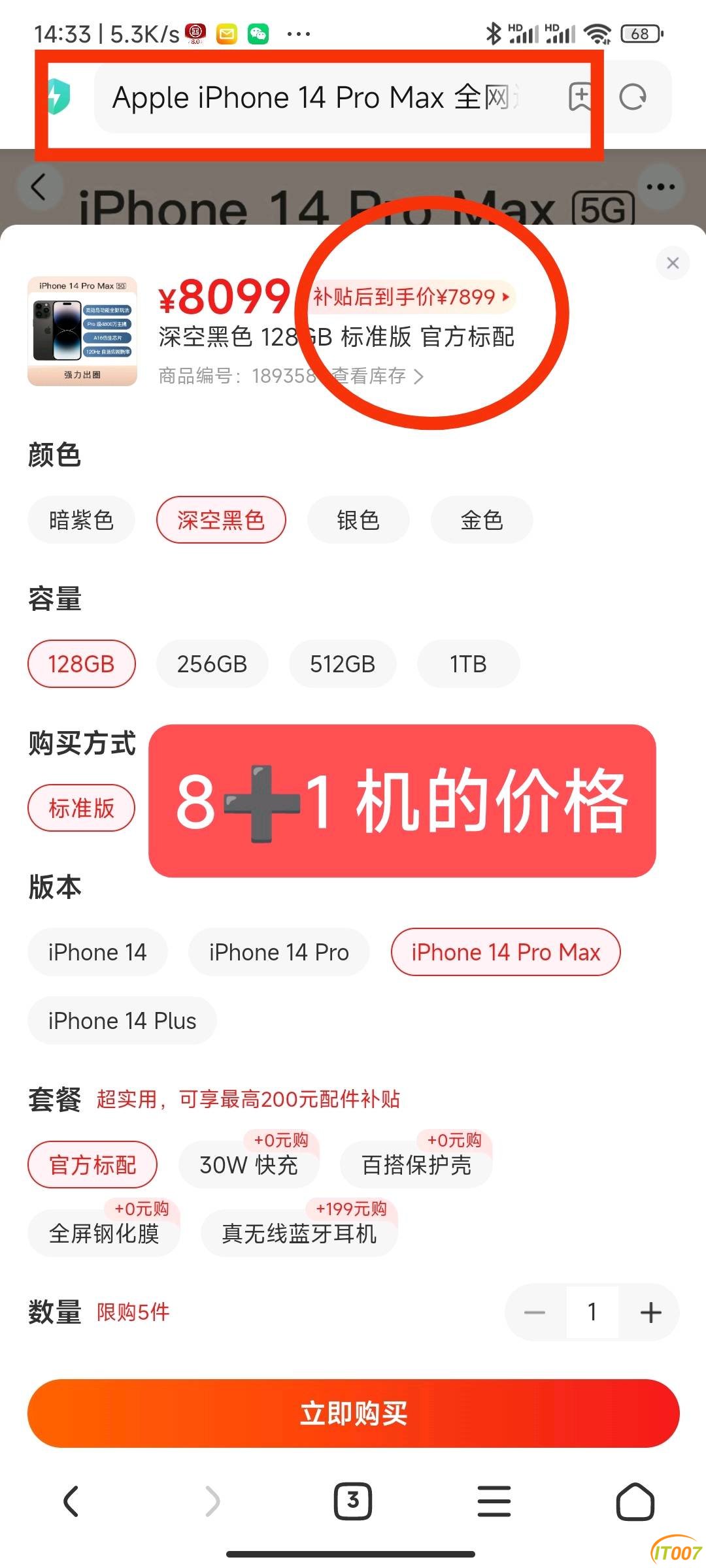
Task: Add 30W 快充 bundle
Action: (248, 1165)
